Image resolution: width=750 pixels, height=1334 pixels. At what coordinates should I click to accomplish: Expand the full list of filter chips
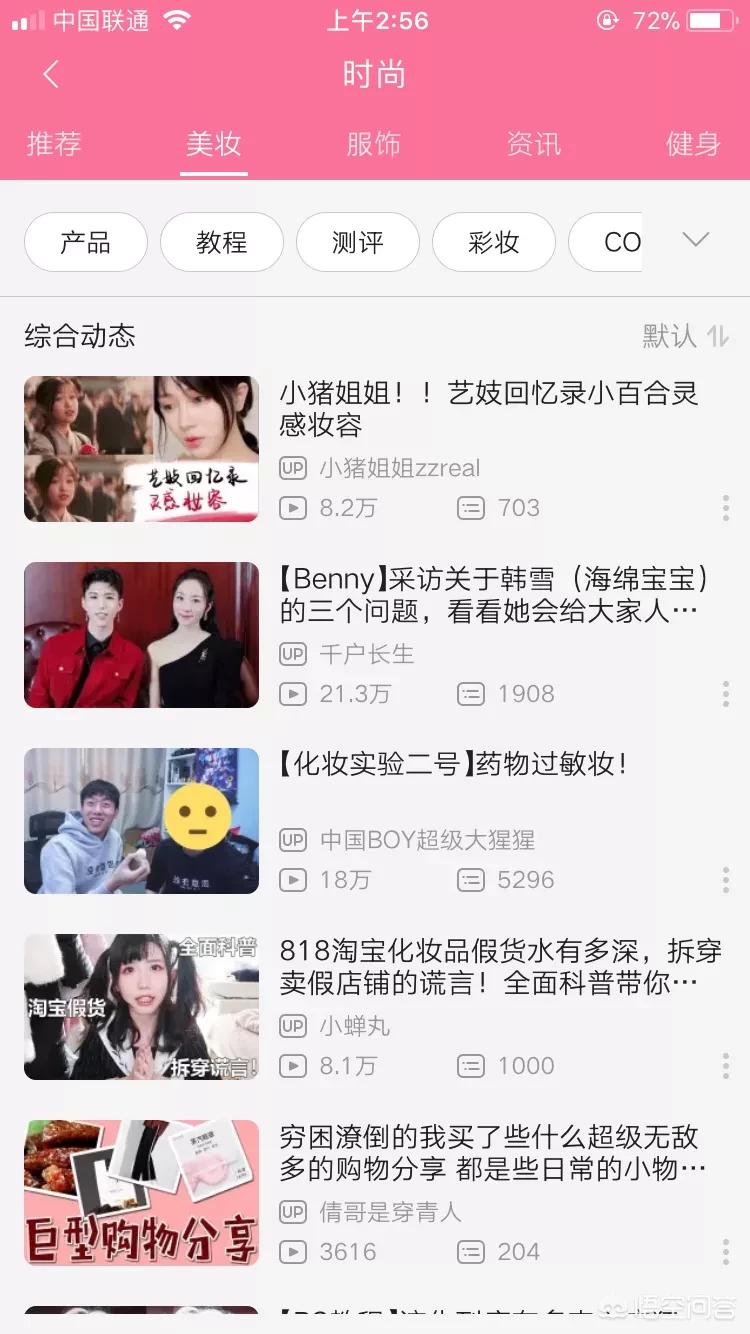695,240
